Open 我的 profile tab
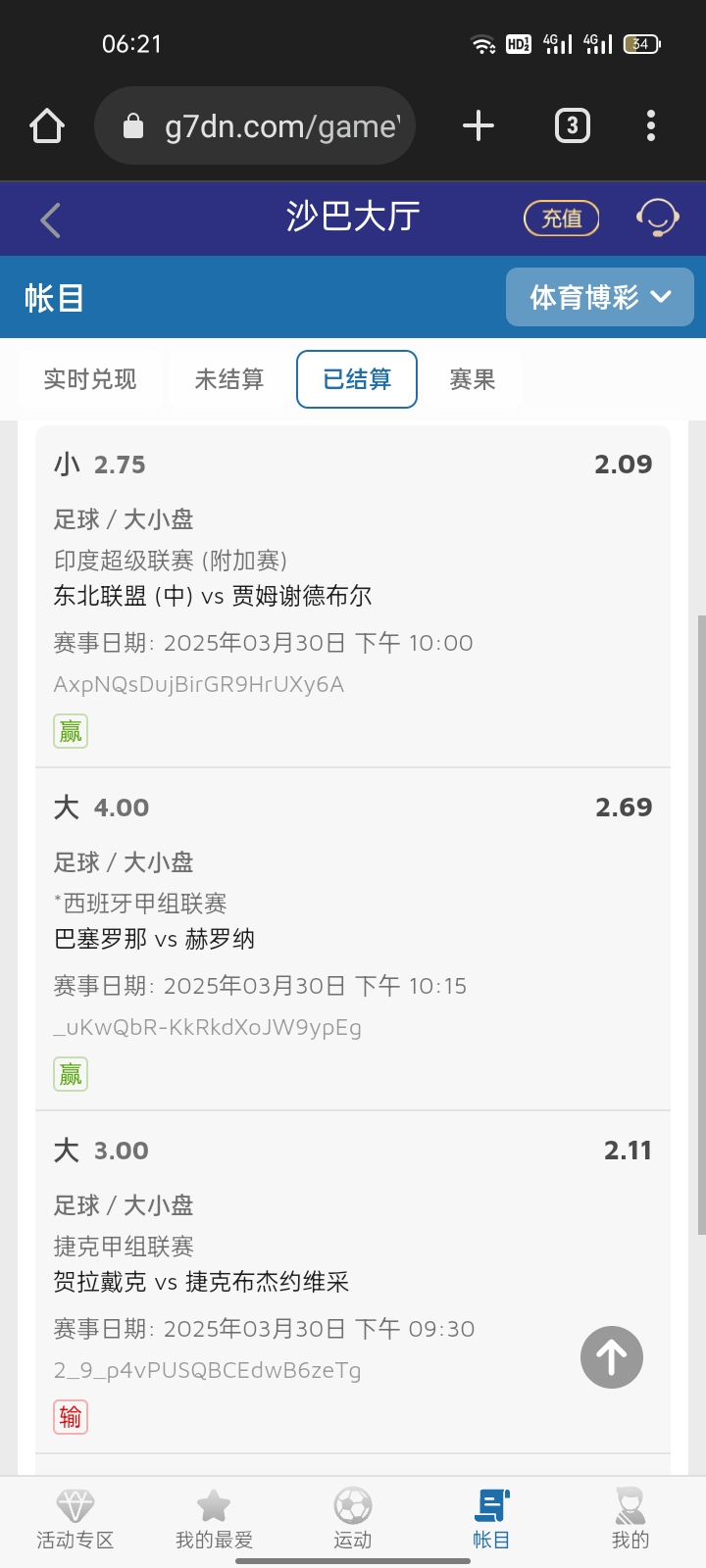Image resolution: width=706 pixels, height=1568 pixels. 630,1520
